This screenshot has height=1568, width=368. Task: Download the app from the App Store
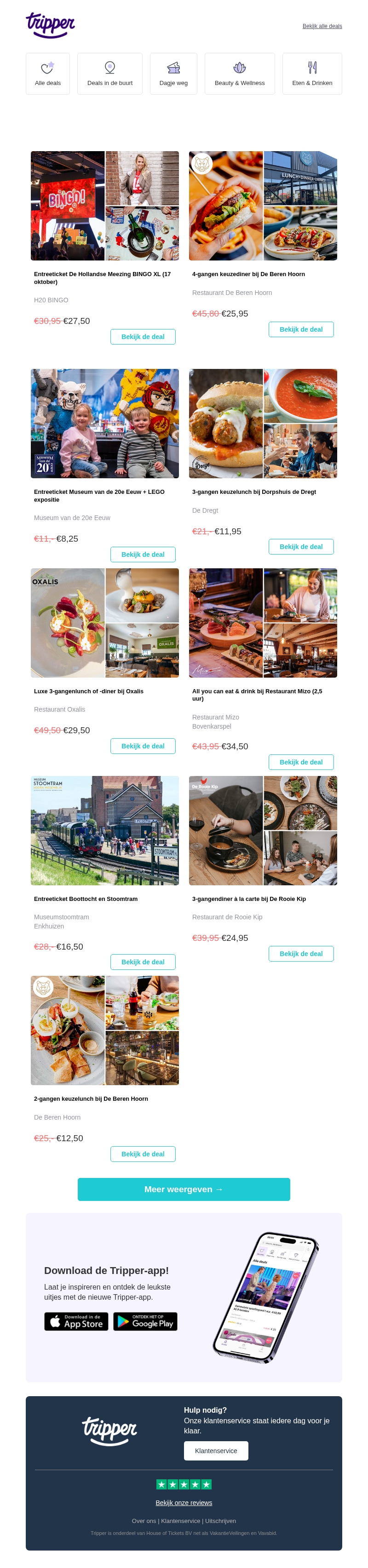click(x=76, y=1321)
